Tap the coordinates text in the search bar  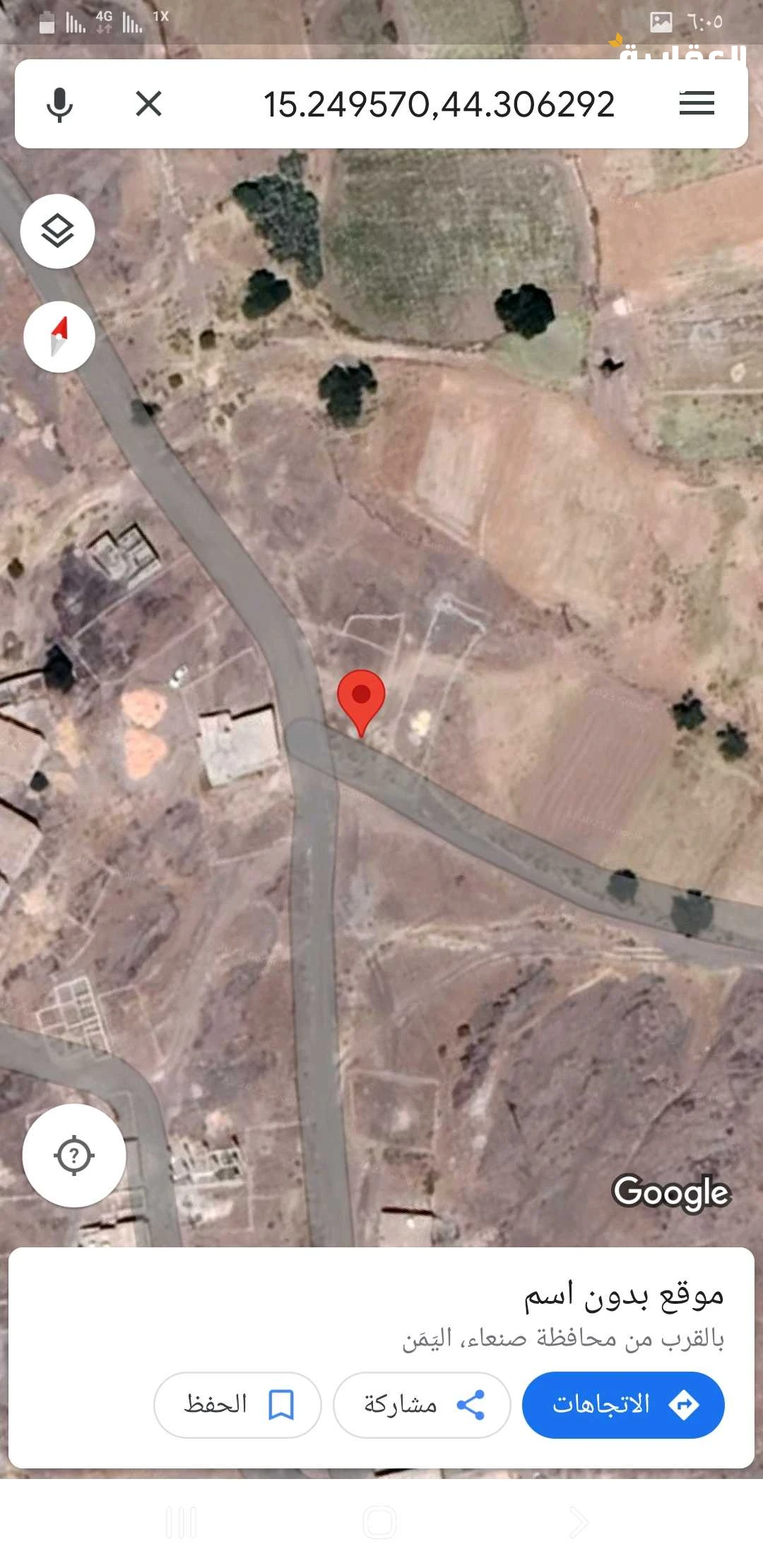[x=438, y=104]
